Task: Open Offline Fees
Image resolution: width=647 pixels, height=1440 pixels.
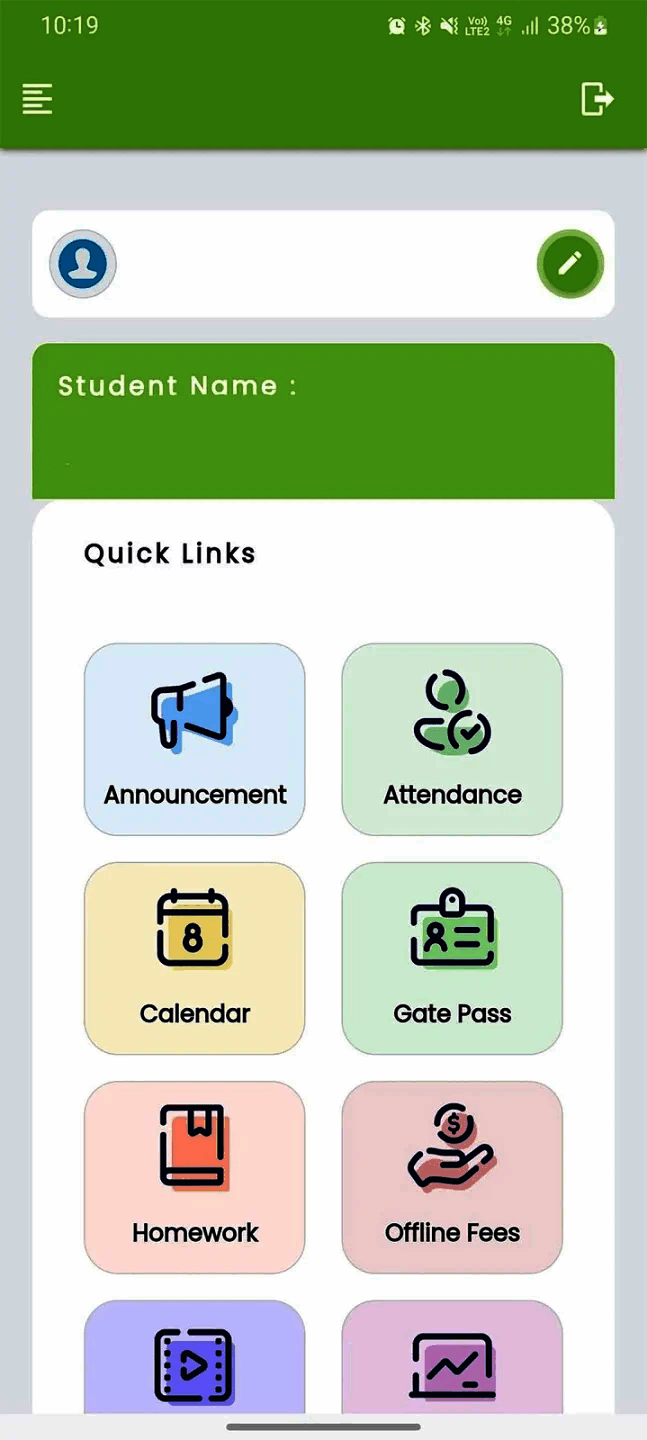Action: pyautogui.click(x=452, y=1177)
